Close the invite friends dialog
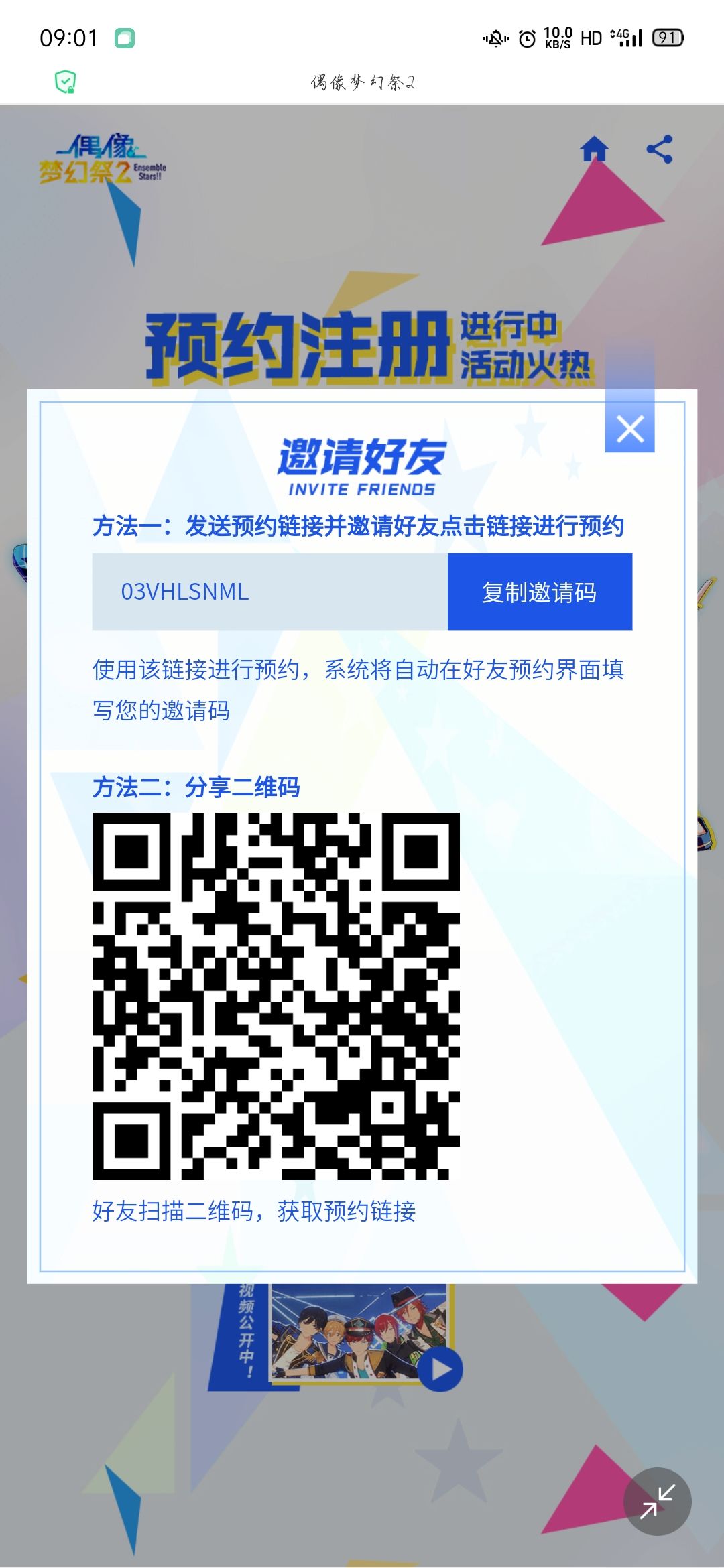The image size is (724, 1568). pos(629,428)
